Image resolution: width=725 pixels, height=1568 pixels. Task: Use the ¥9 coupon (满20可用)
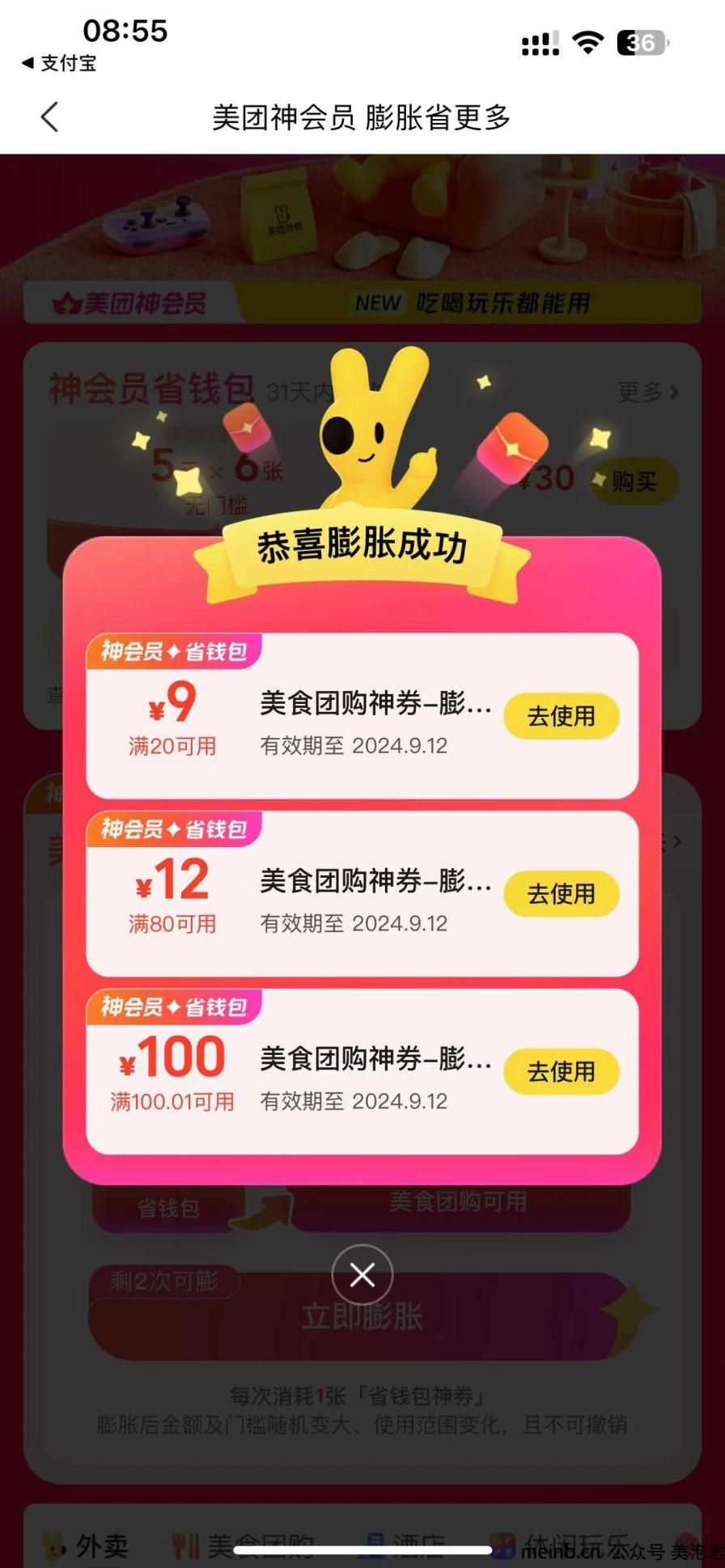pos(561,716)
